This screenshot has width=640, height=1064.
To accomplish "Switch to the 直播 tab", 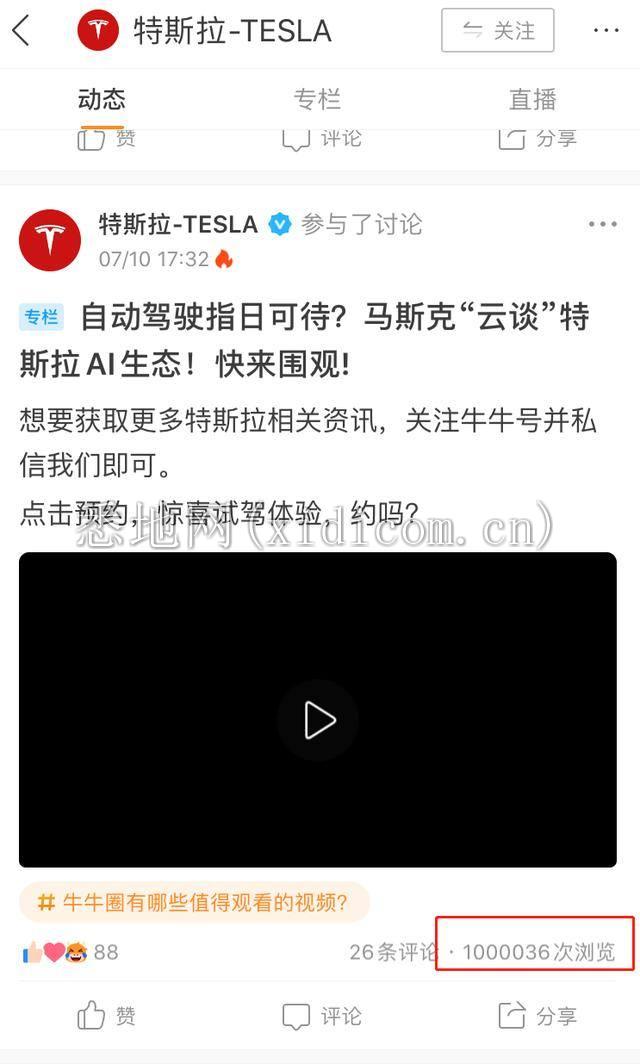I will 532,99.
